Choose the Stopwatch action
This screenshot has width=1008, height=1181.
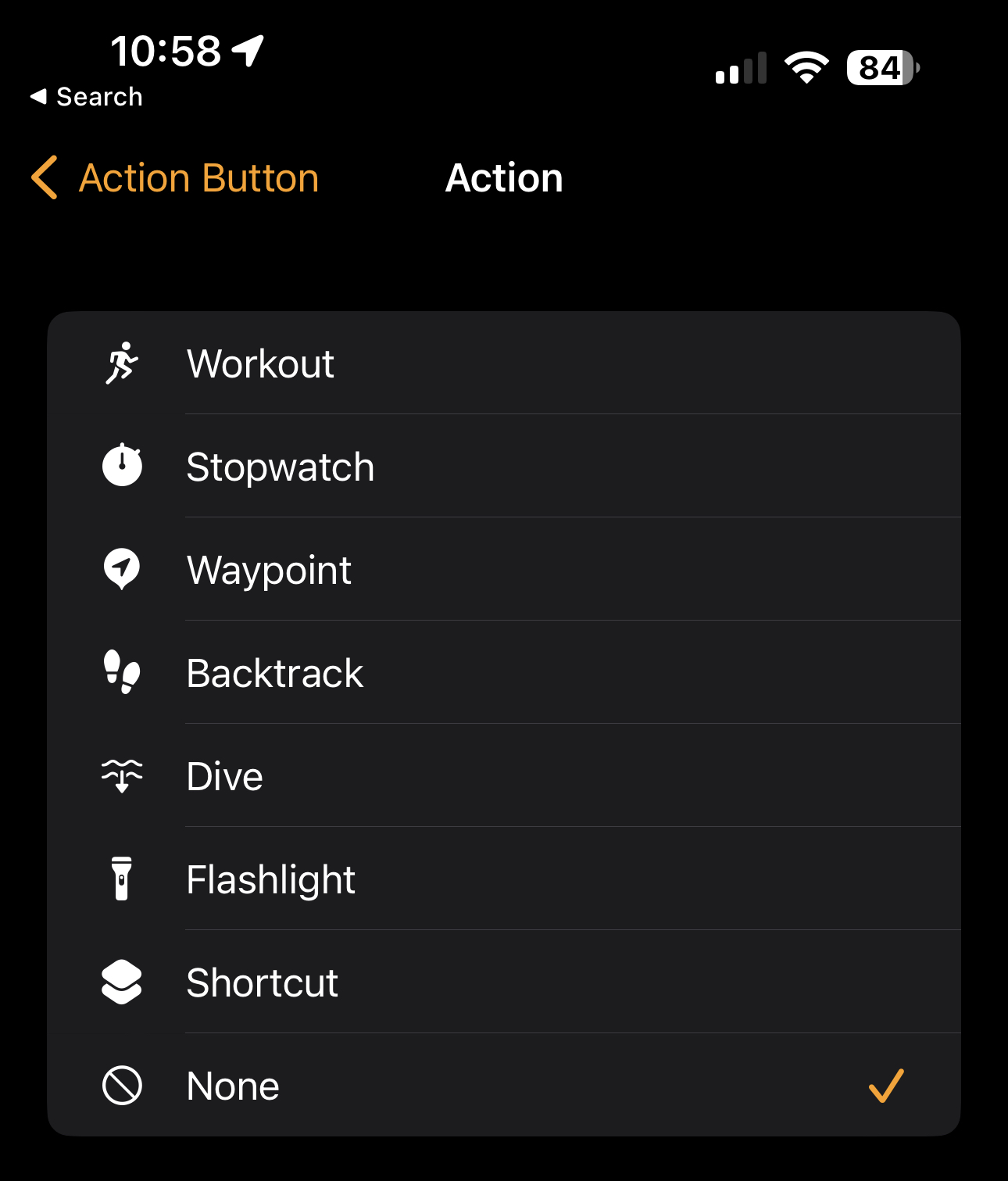point(504,467)
